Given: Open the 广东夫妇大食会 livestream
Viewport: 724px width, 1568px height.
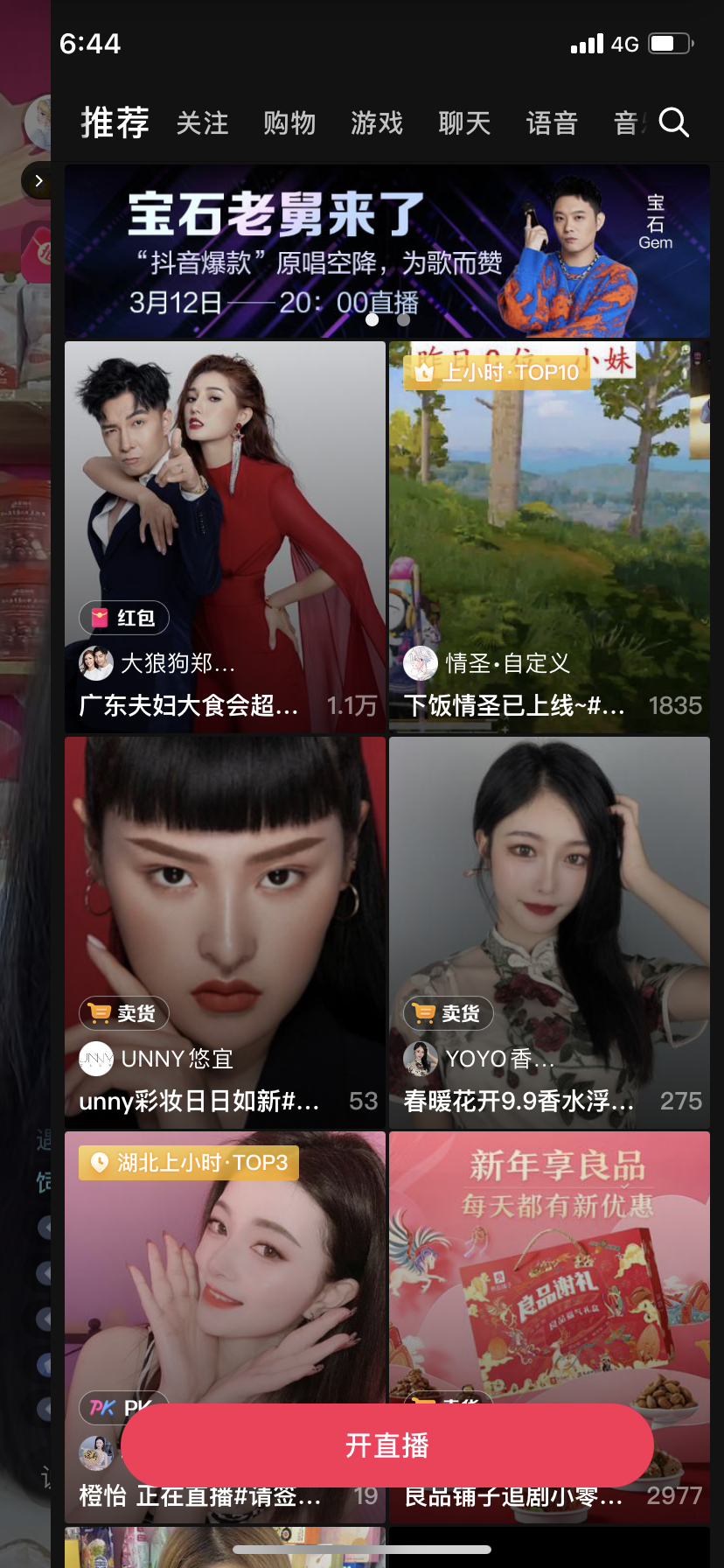Looking at the screenshot, I should click(x=225, y=536).
